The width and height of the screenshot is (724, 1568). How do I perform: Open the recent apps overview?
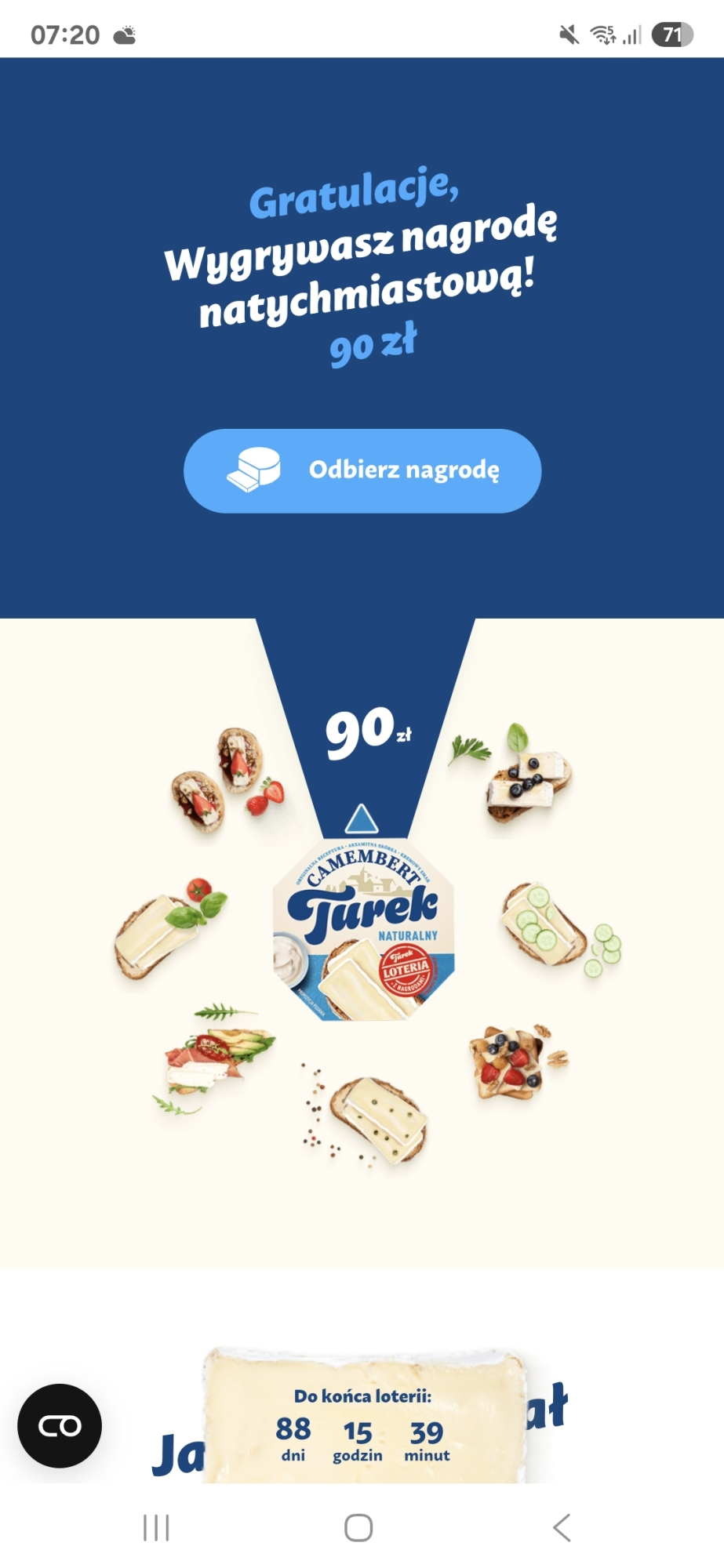point(156,1527)
